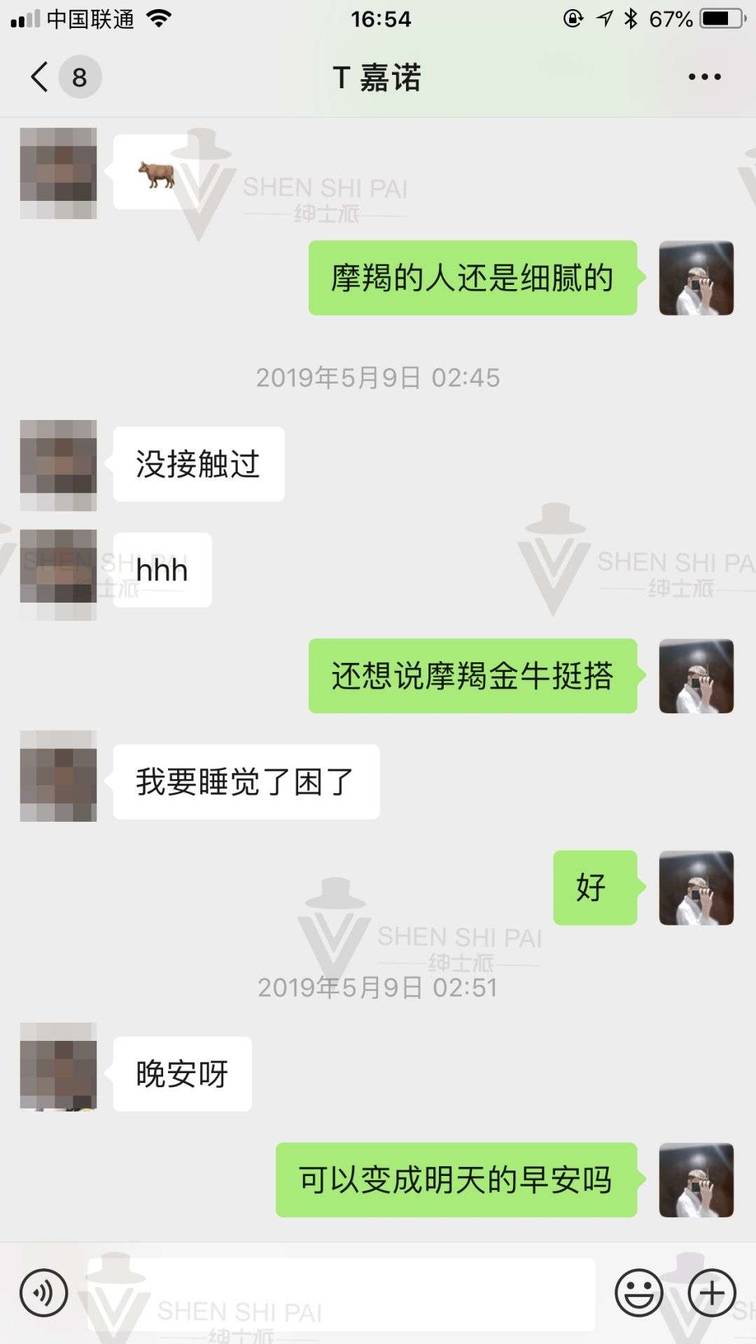
Task: Tap the plus icon to add attachments
Action: coord(712,1292)
